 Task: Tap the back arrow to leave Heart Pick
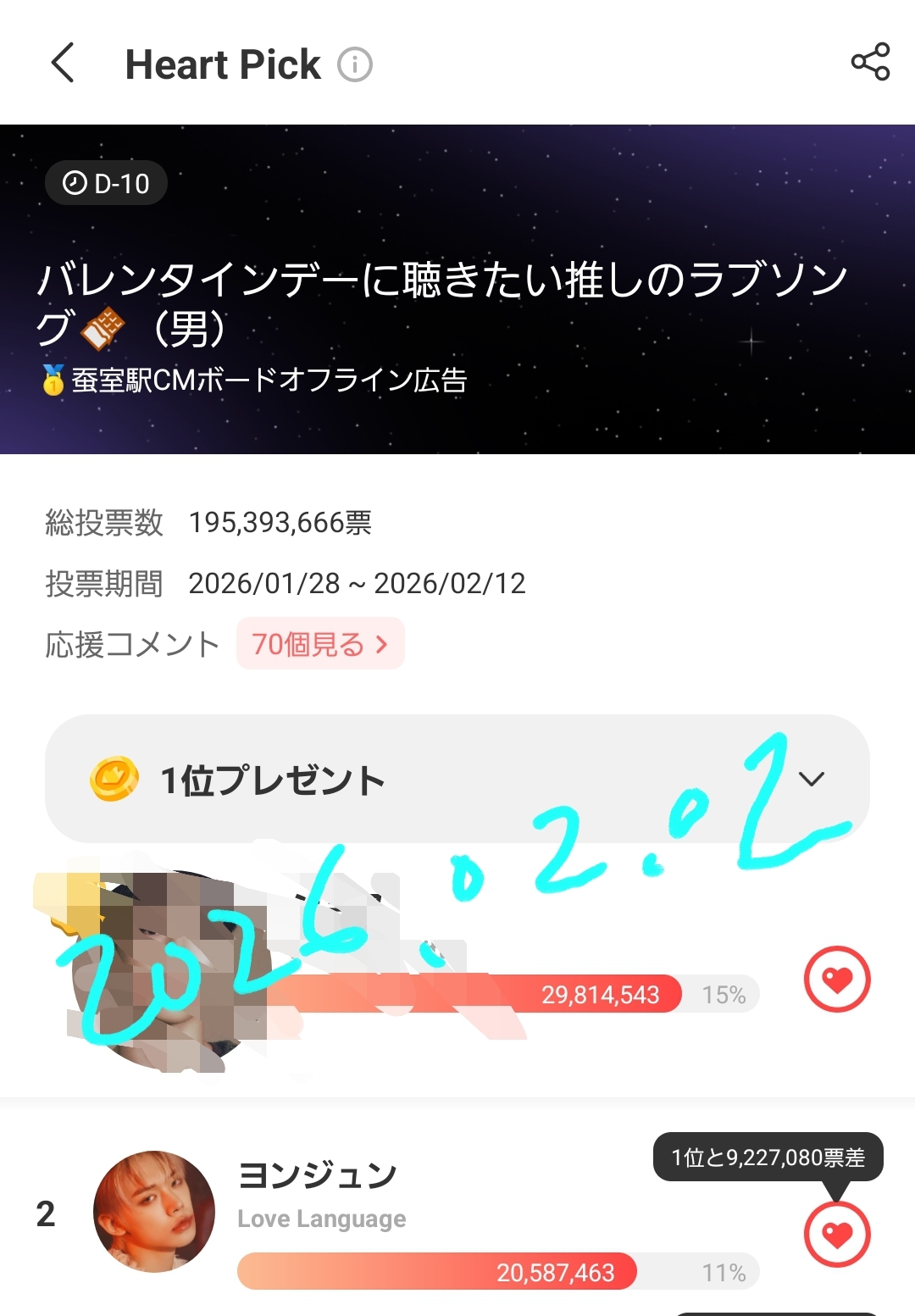tap(62, 64)
